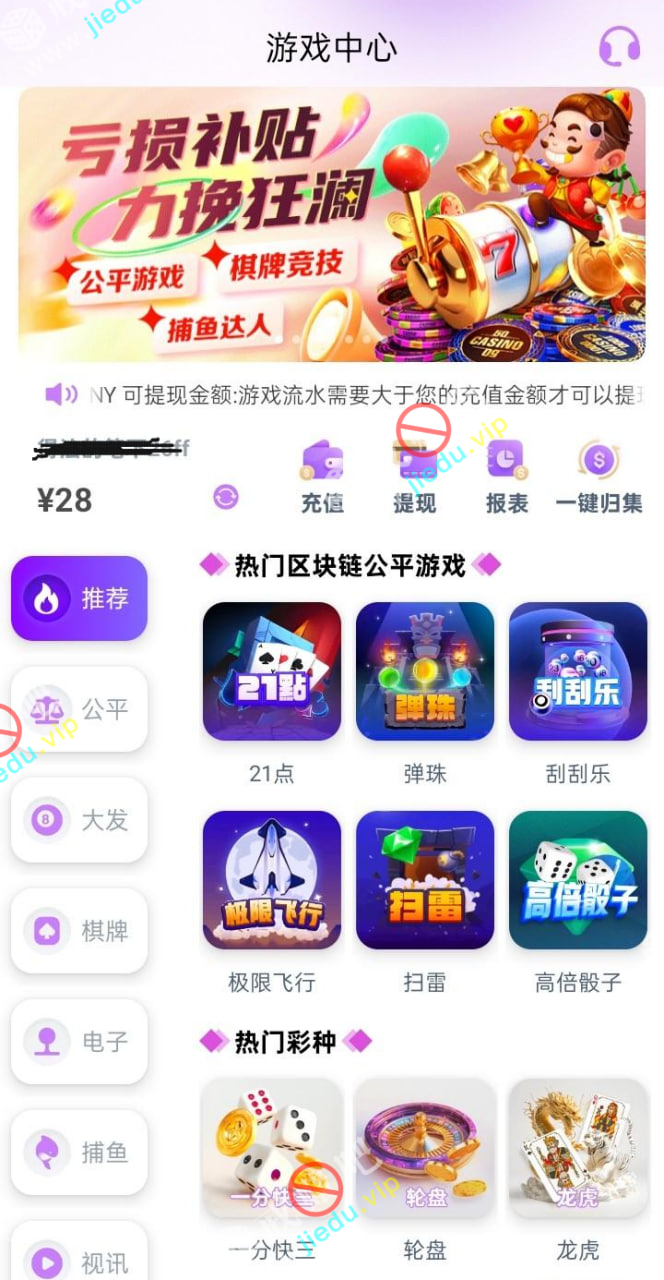Refresh the balance amount

[x=226, y=497]
